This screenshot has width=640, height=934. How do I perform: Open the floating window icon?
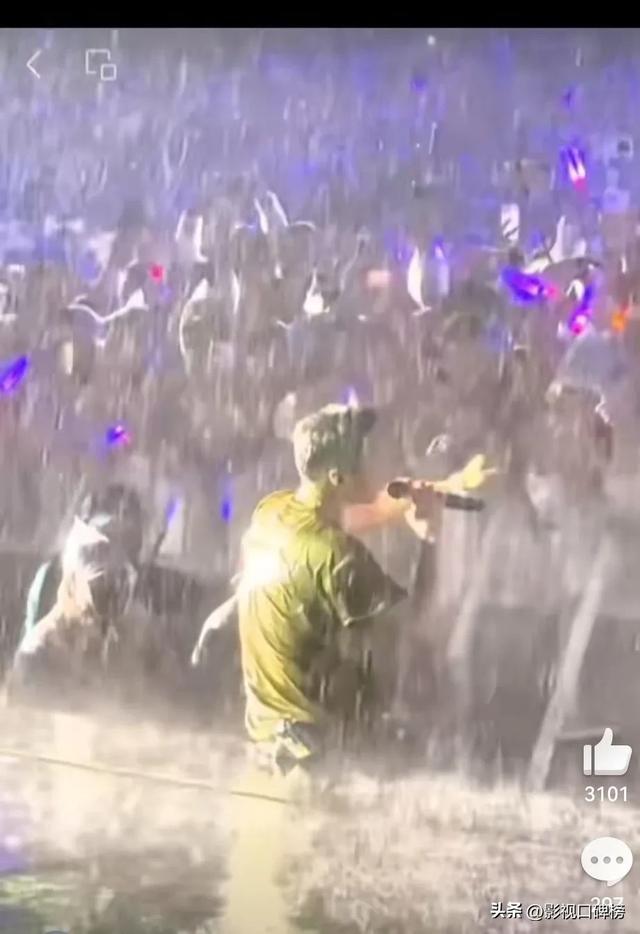click(x=100, y=65)
